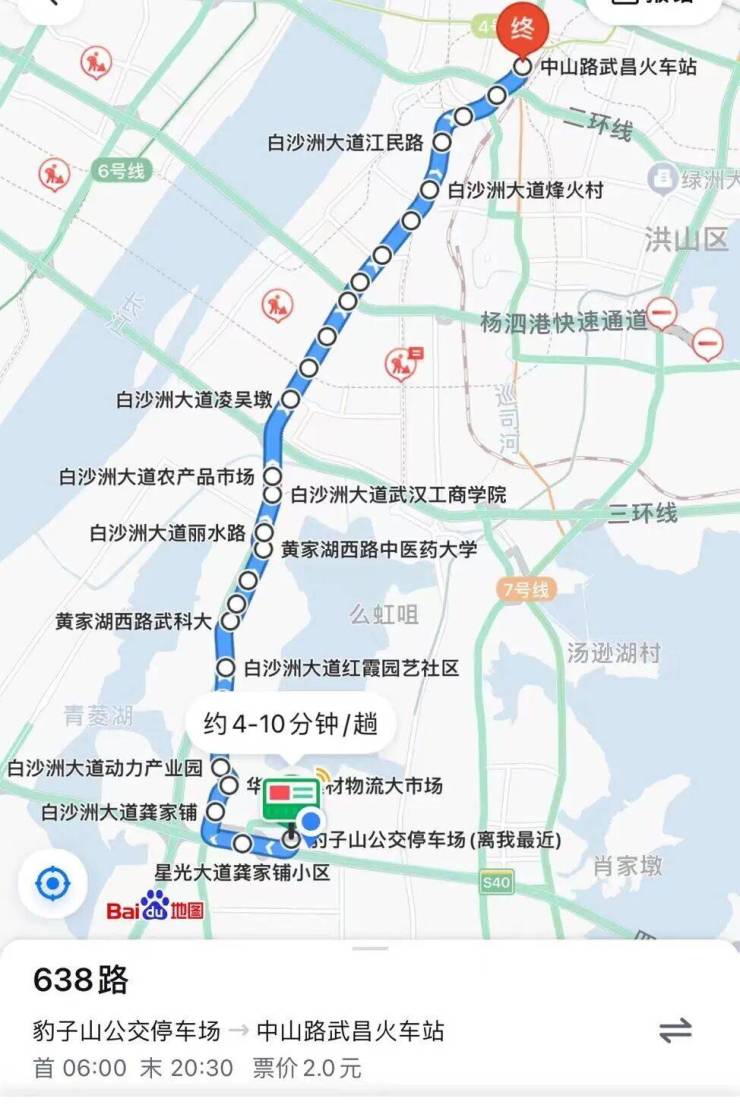This screenshot has width=740, height=1108.
Task: Recenter map on my location
Action: (x=52, y=884)
